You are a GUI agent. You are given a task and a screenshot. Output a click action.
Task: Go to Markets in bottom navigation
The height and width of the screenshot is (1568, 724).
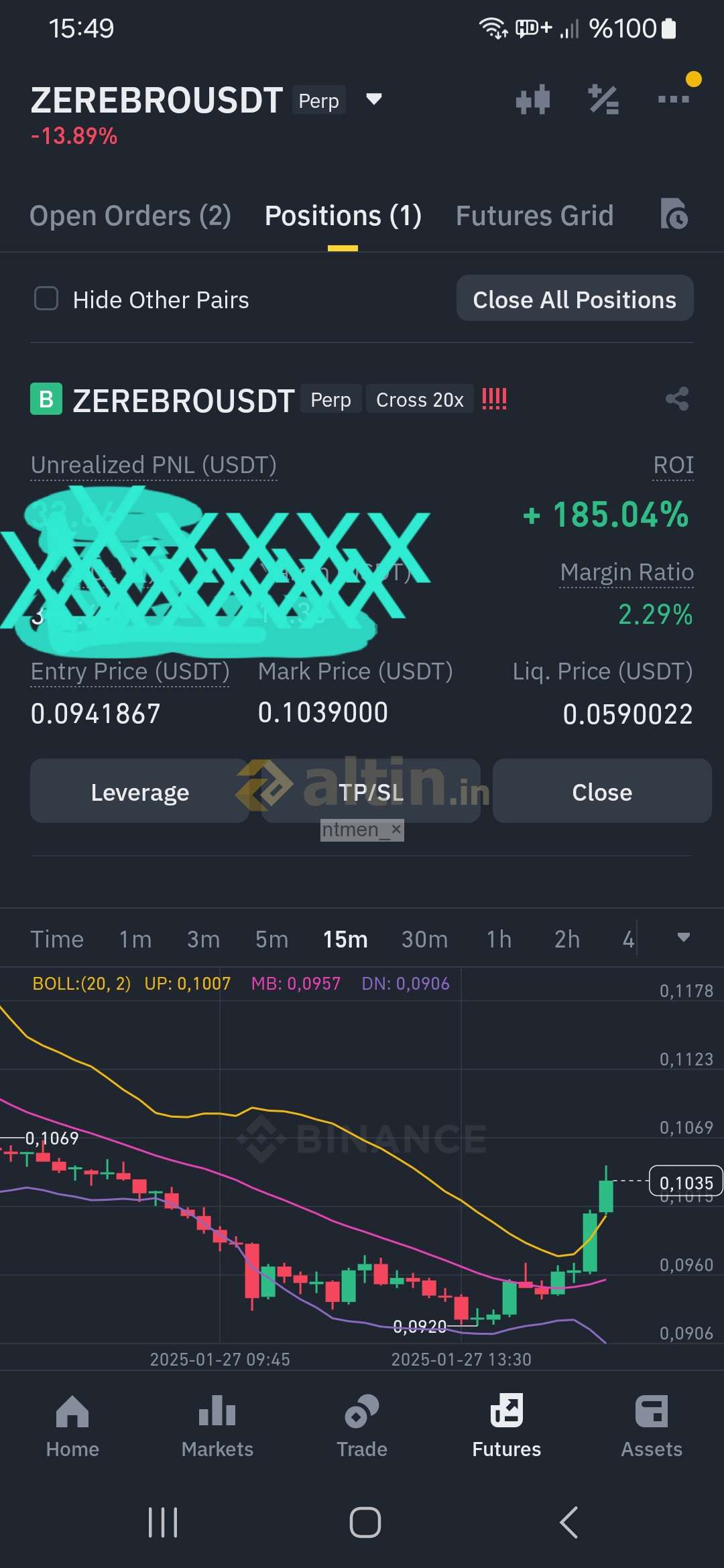click(x=217, y=1426)
